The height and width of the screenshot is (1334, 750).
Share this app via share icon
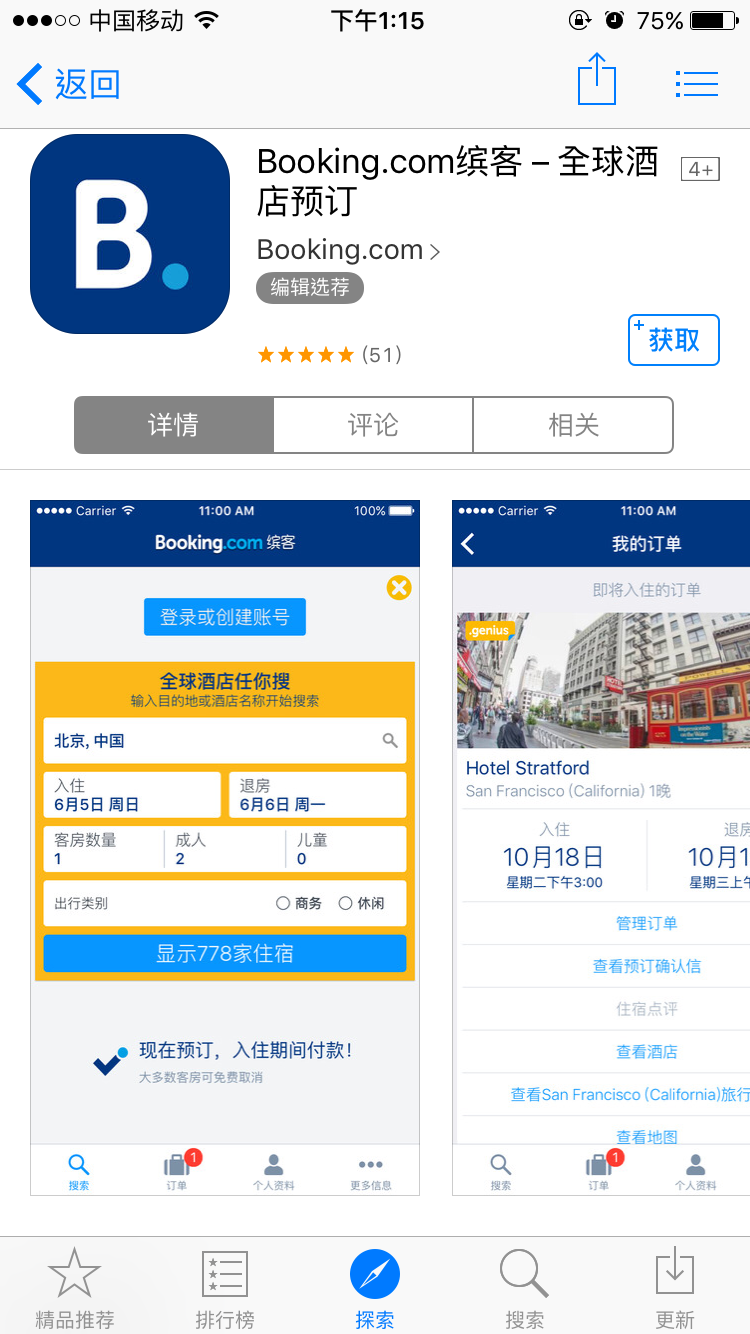tap(597, 79)
